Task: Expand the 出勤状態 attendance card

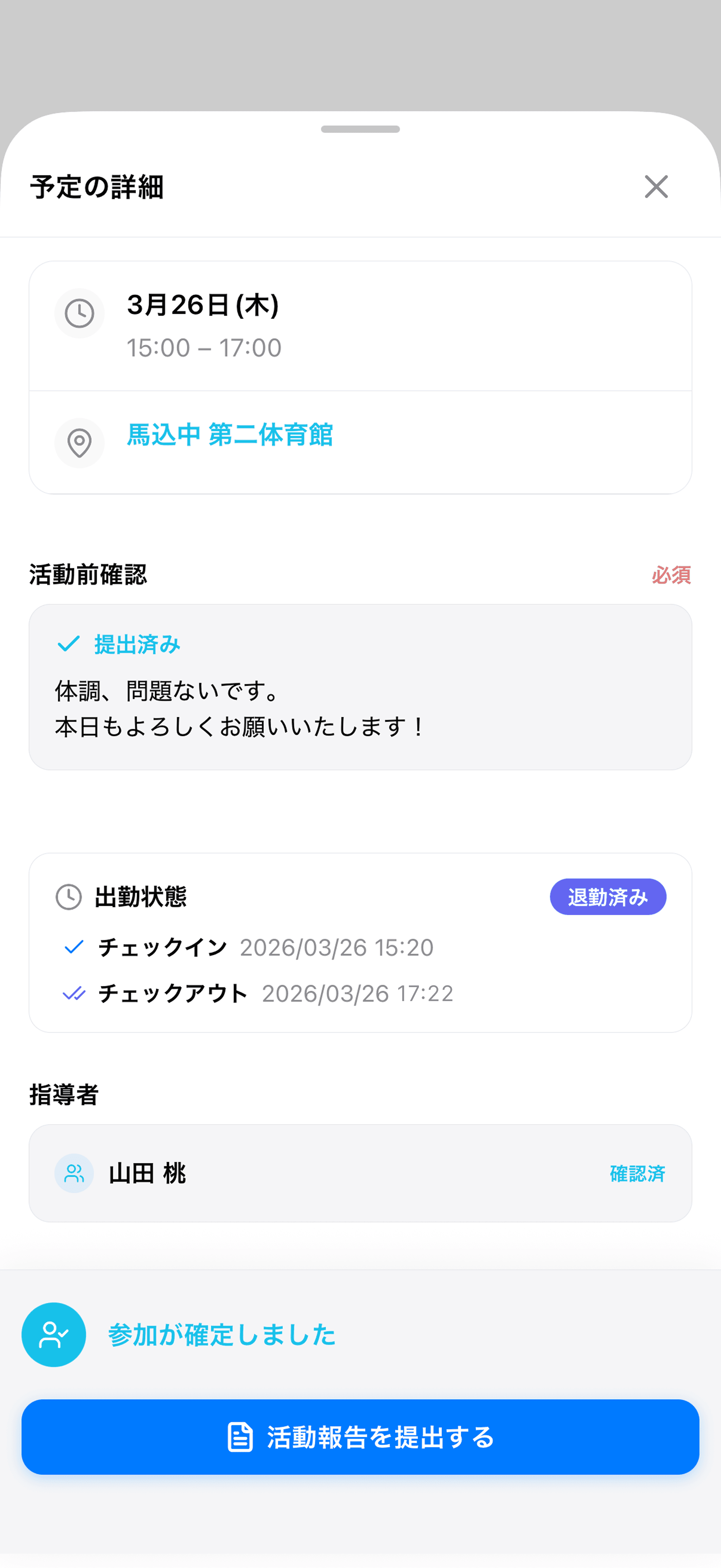Action: click(x=360, y=943)
